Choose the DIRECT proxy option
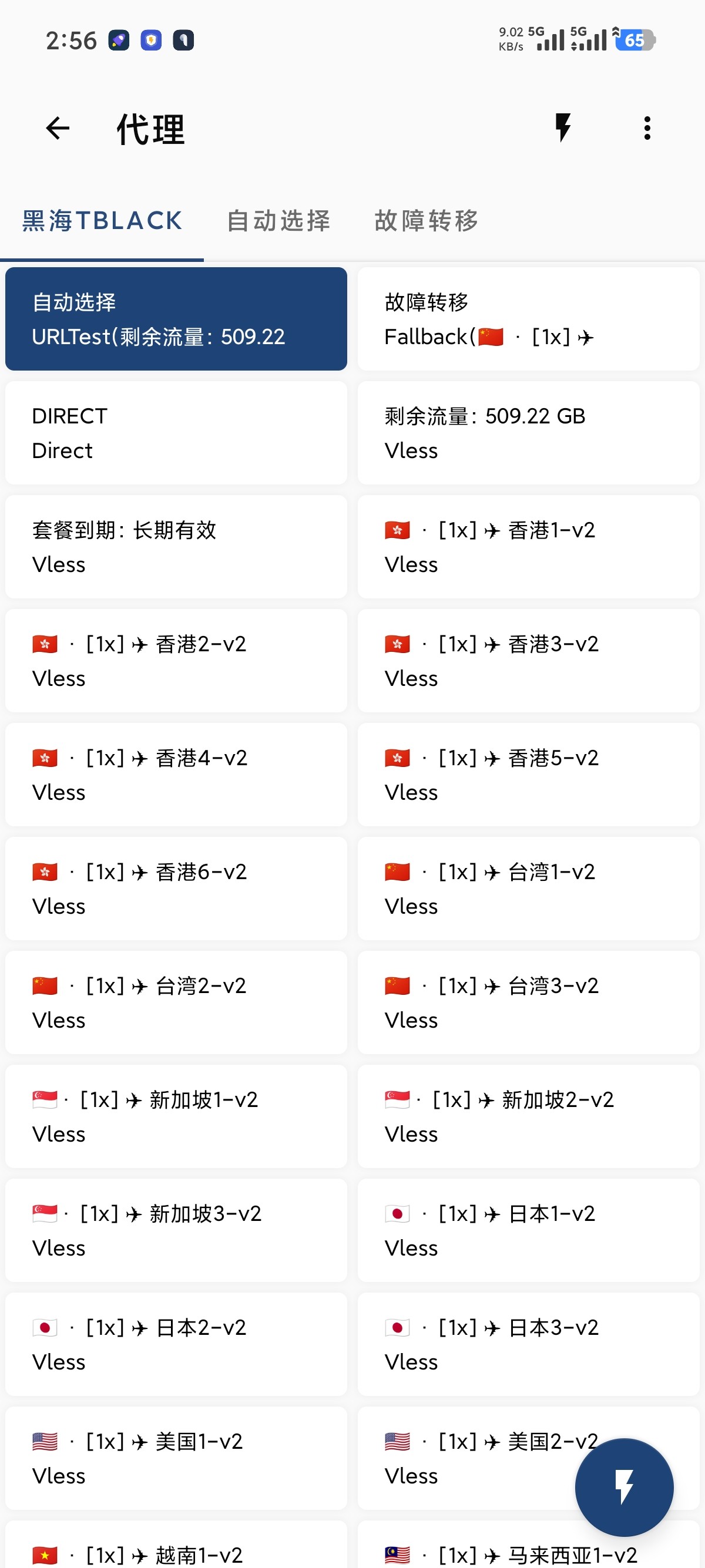 click(x=176, y=433)
